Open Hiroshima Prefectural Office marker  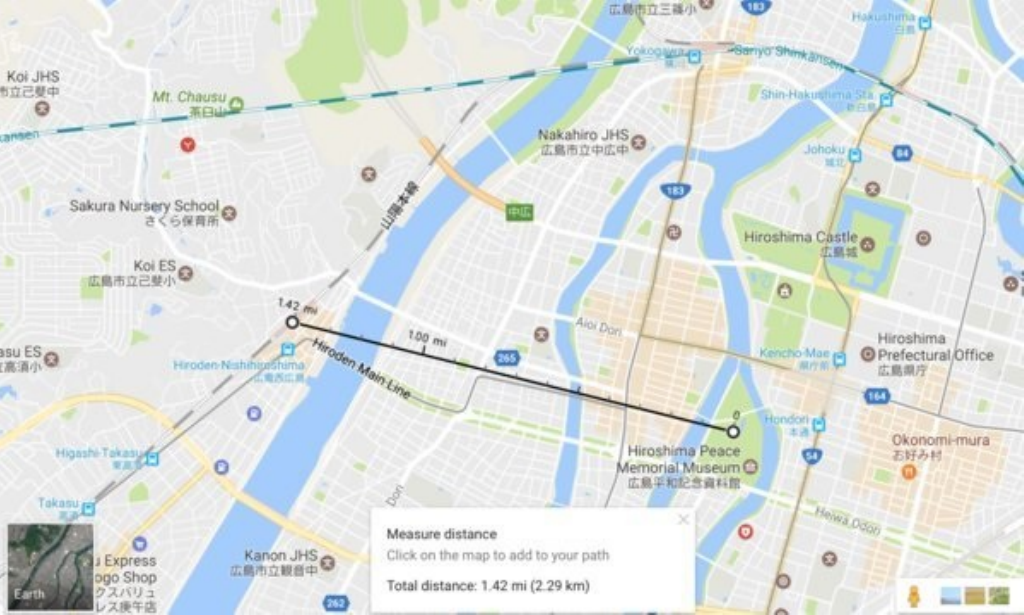pos(867,355)
